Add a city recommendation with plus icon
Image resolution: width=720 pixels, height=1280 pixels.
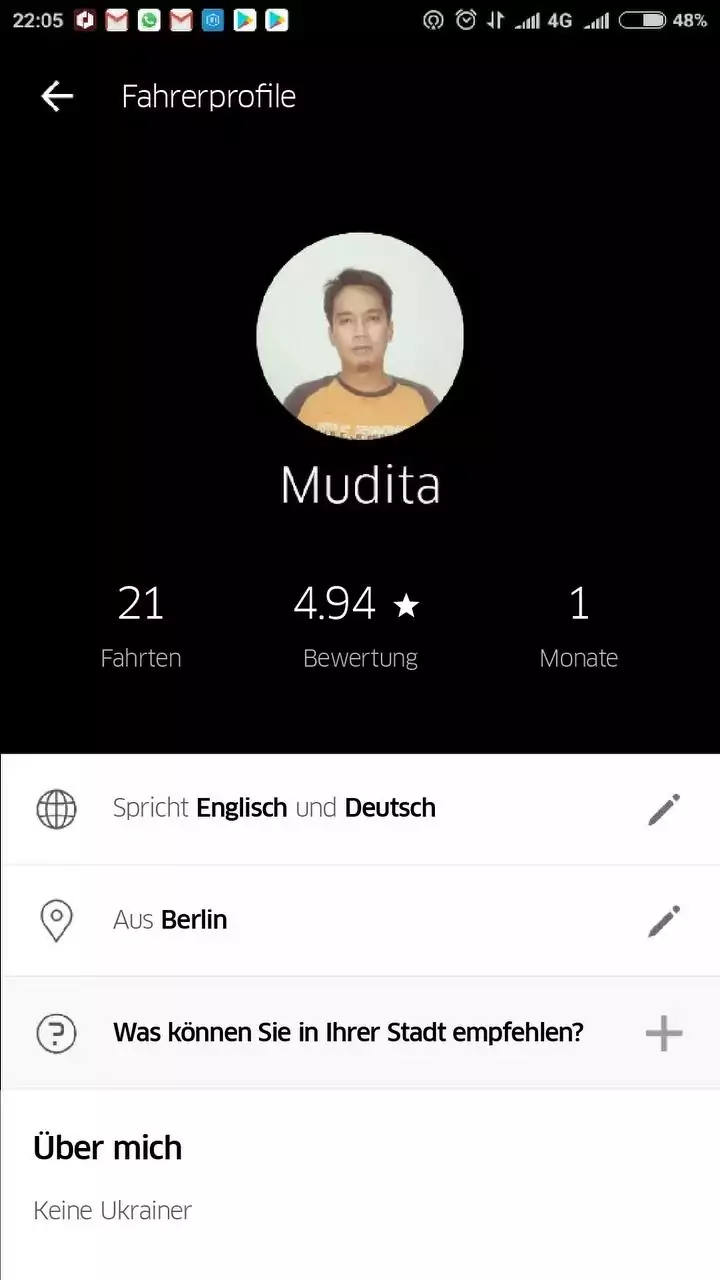(663, 1033)
